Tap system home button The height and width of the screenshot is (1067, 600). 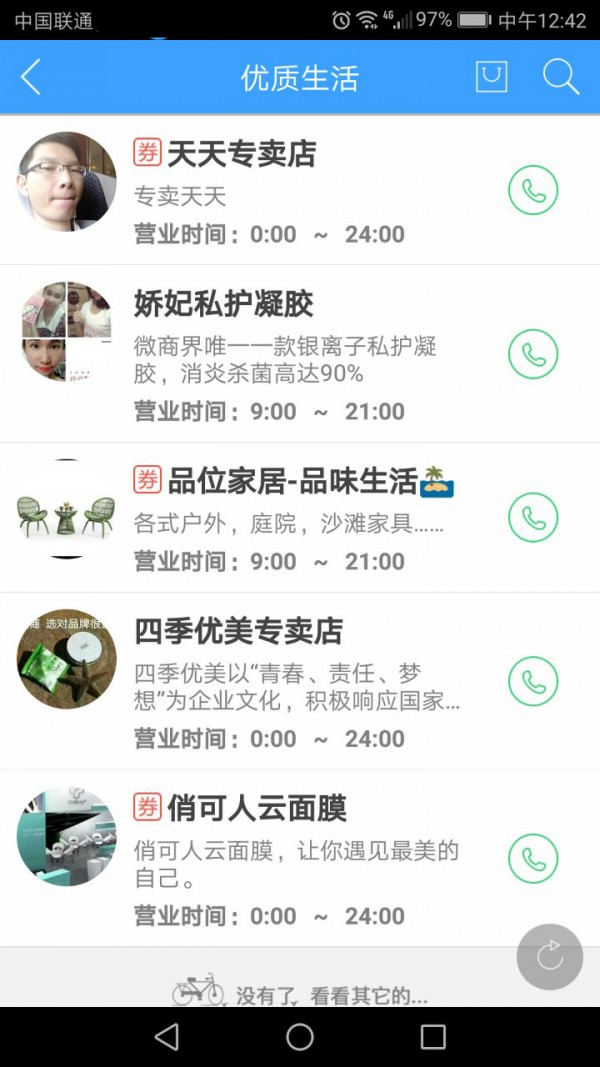(300, 1037)
